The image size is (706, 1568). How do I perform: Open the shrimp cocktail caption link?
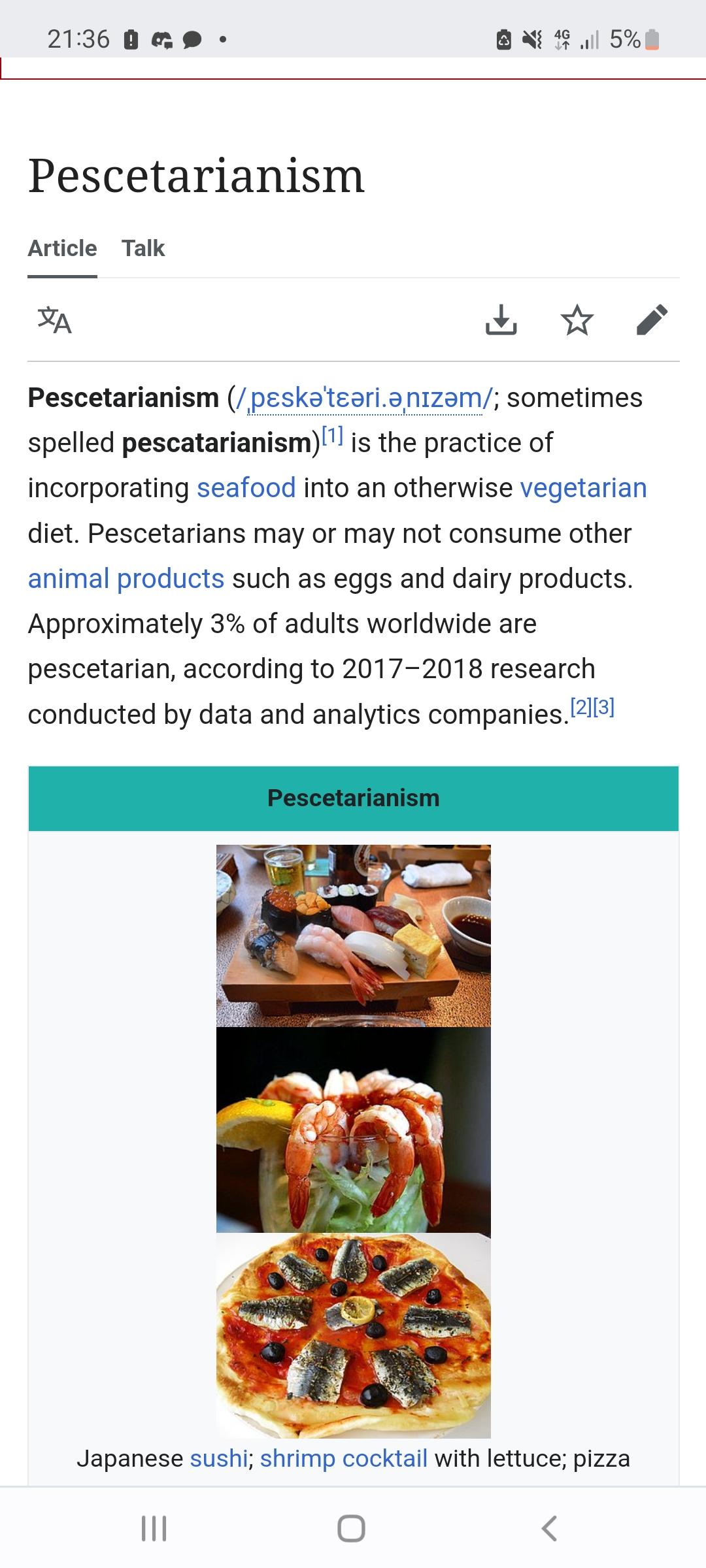point(344,1458)
